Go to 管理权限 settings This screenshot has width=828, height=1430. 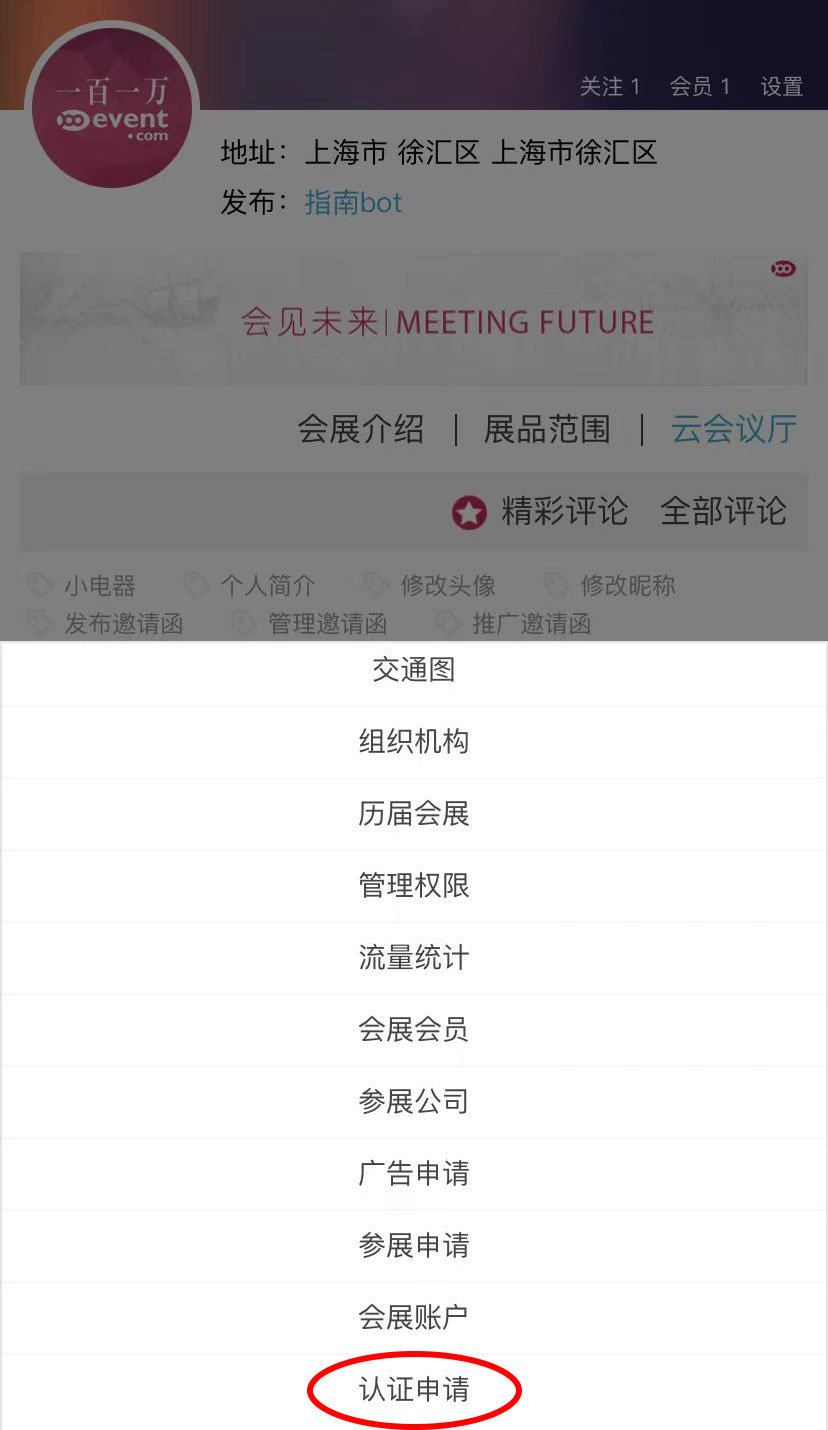[x=414, y=886]
